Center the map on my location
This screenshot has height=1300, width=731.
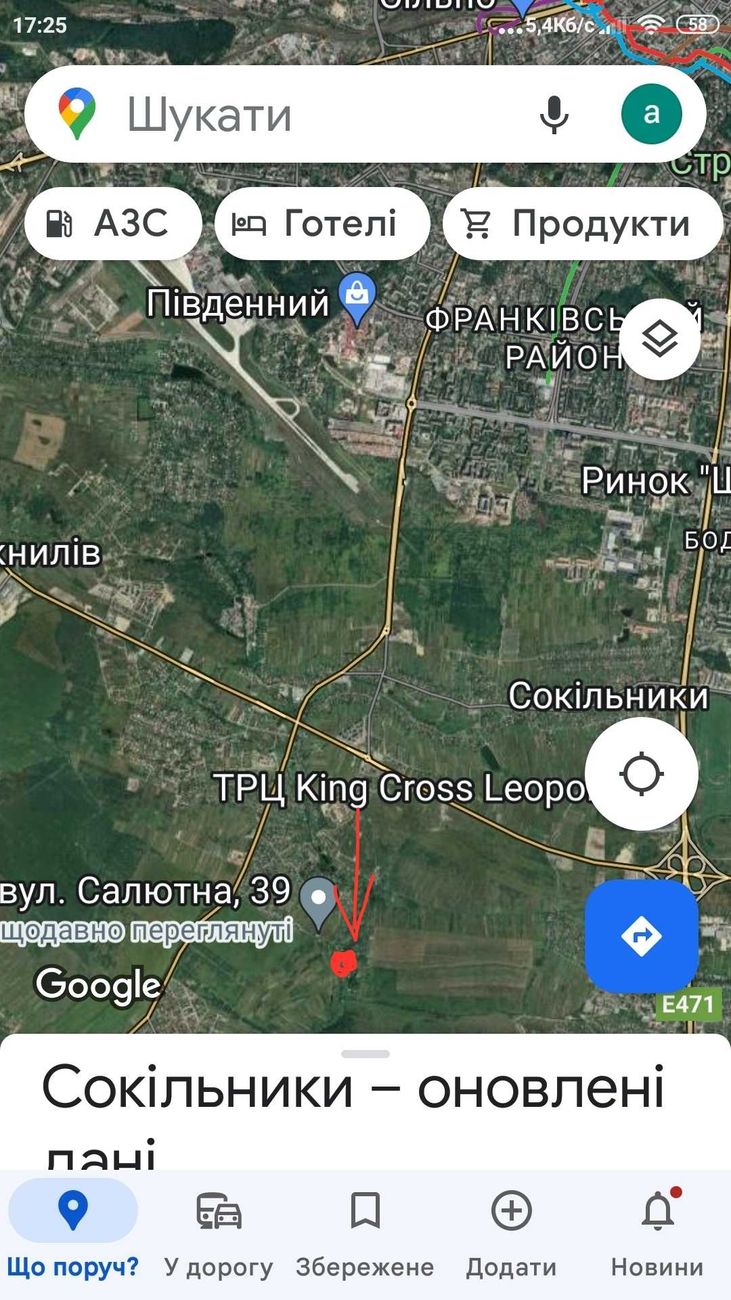pyautogui.click(x=641, y=774)
